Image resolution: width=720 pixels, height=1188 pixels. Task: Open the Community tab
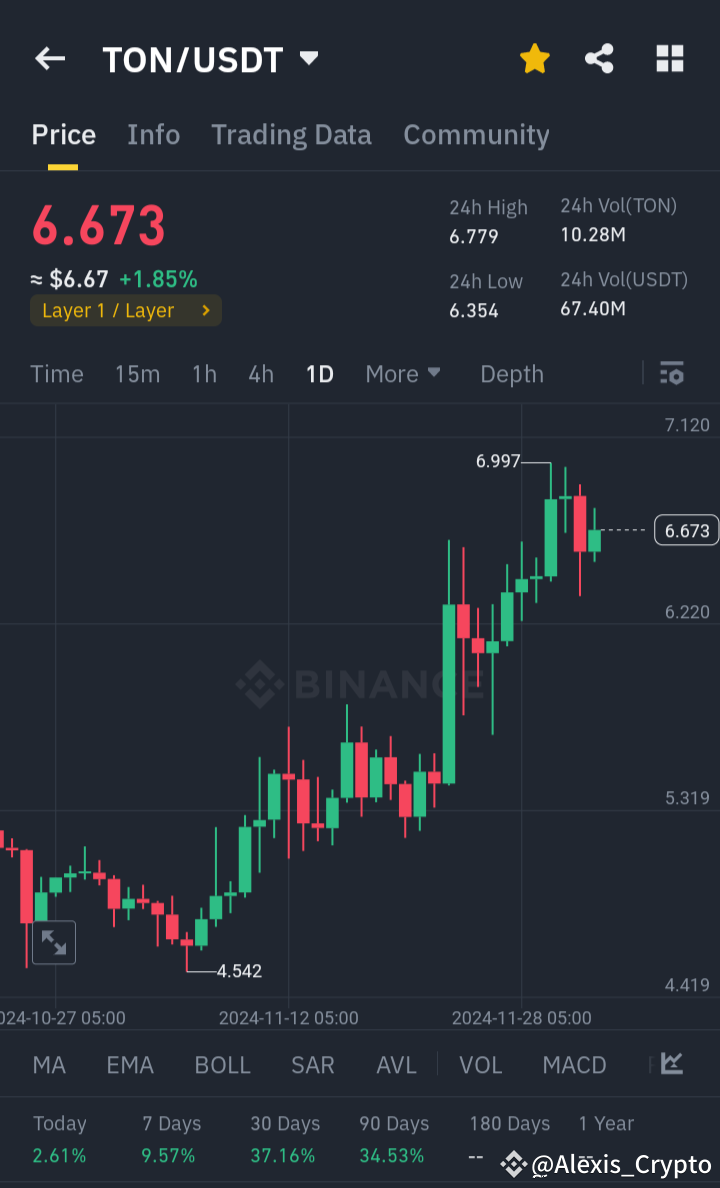tap(477, 135)
